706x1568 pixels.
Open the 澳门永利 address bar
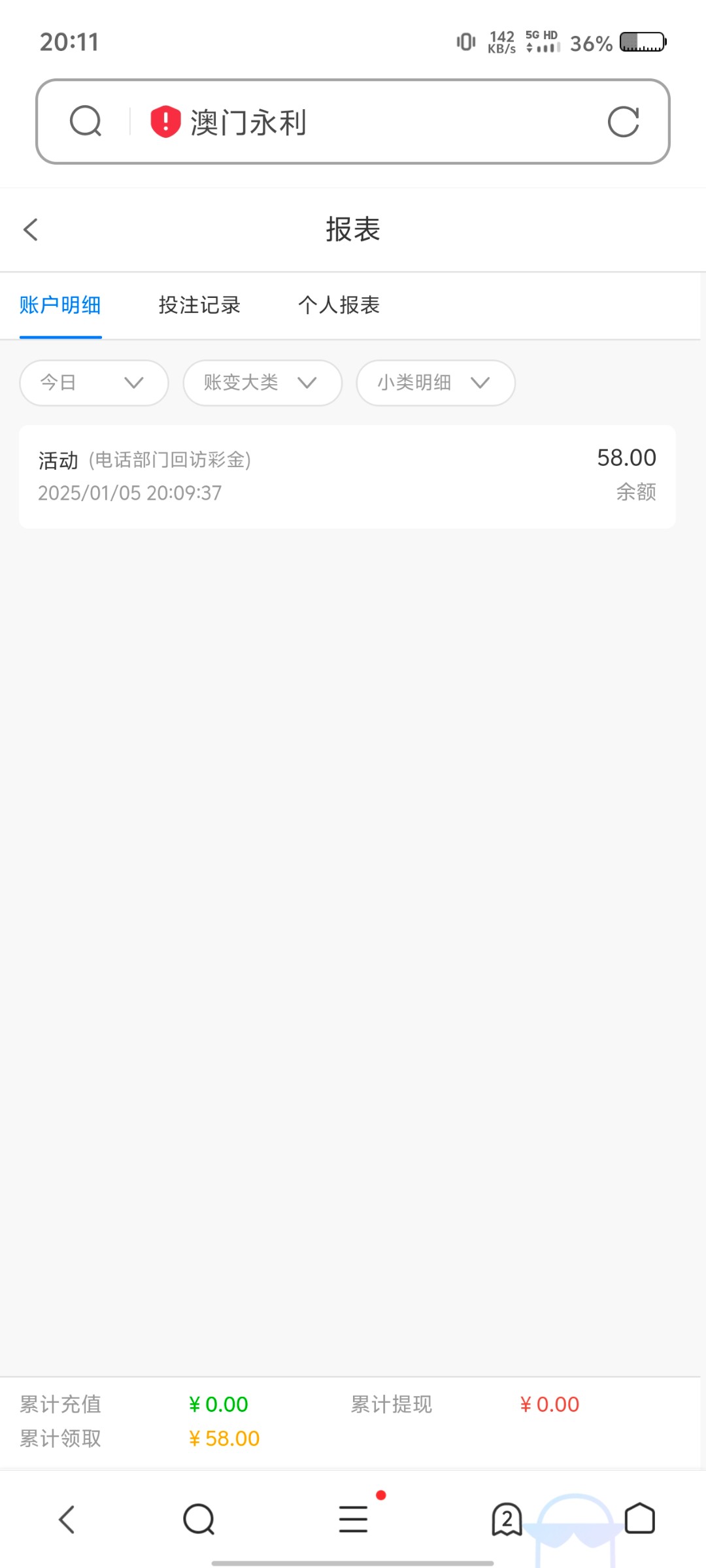coord(353,122)
